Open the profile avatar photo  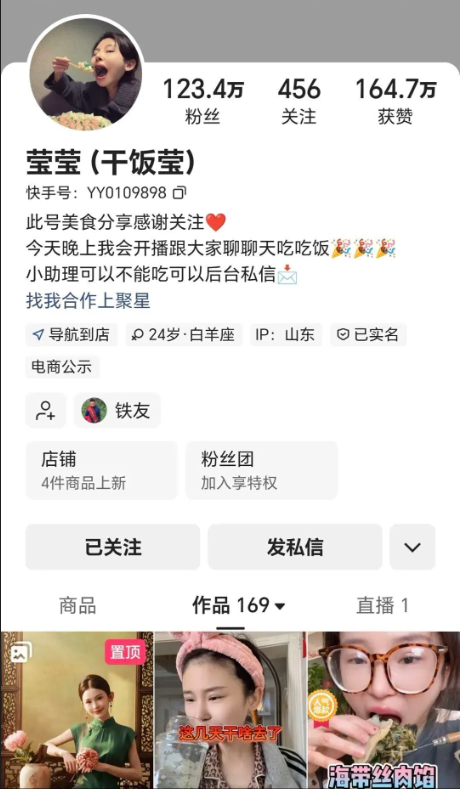tap(86, 74)
